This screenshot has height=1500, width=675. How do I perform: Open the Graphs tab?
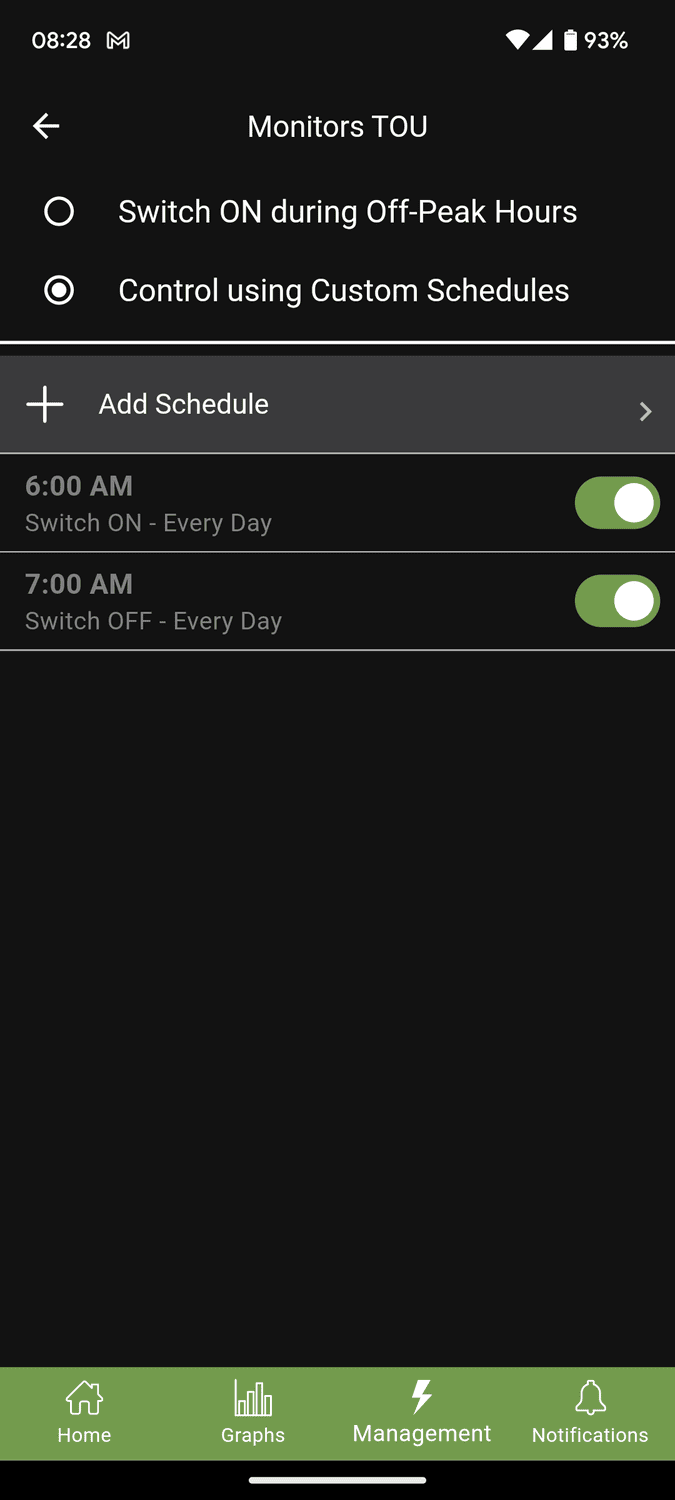pos(253,1412)
